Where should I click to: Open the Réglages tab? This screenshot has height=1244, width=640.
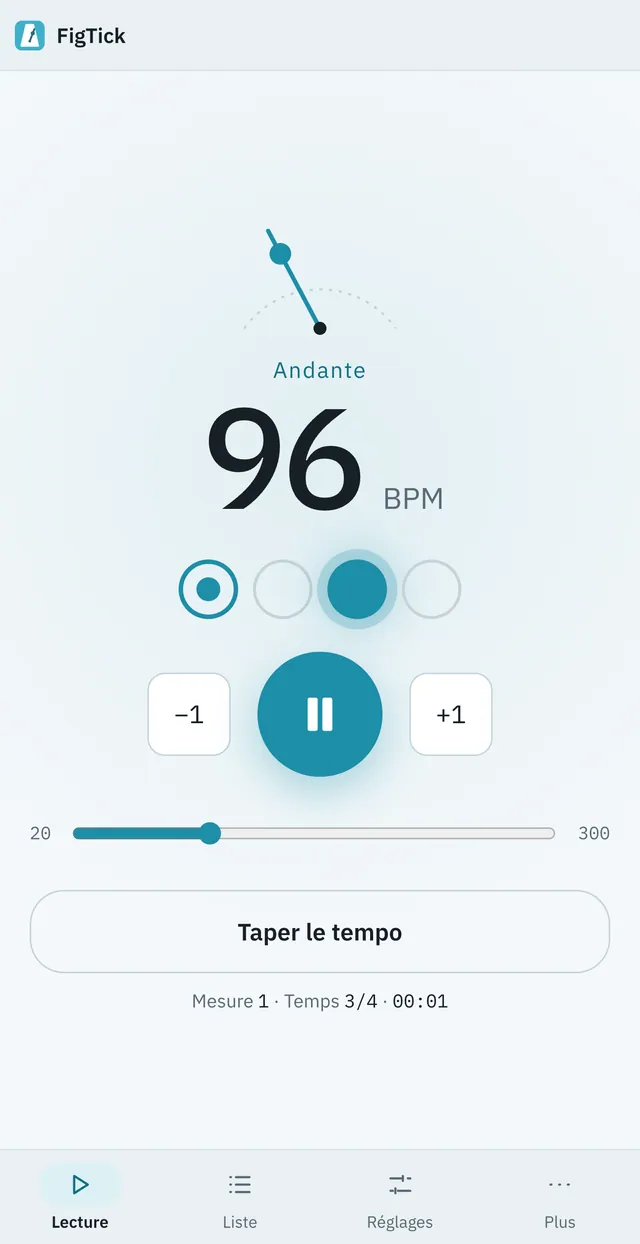click(400, 1197)
